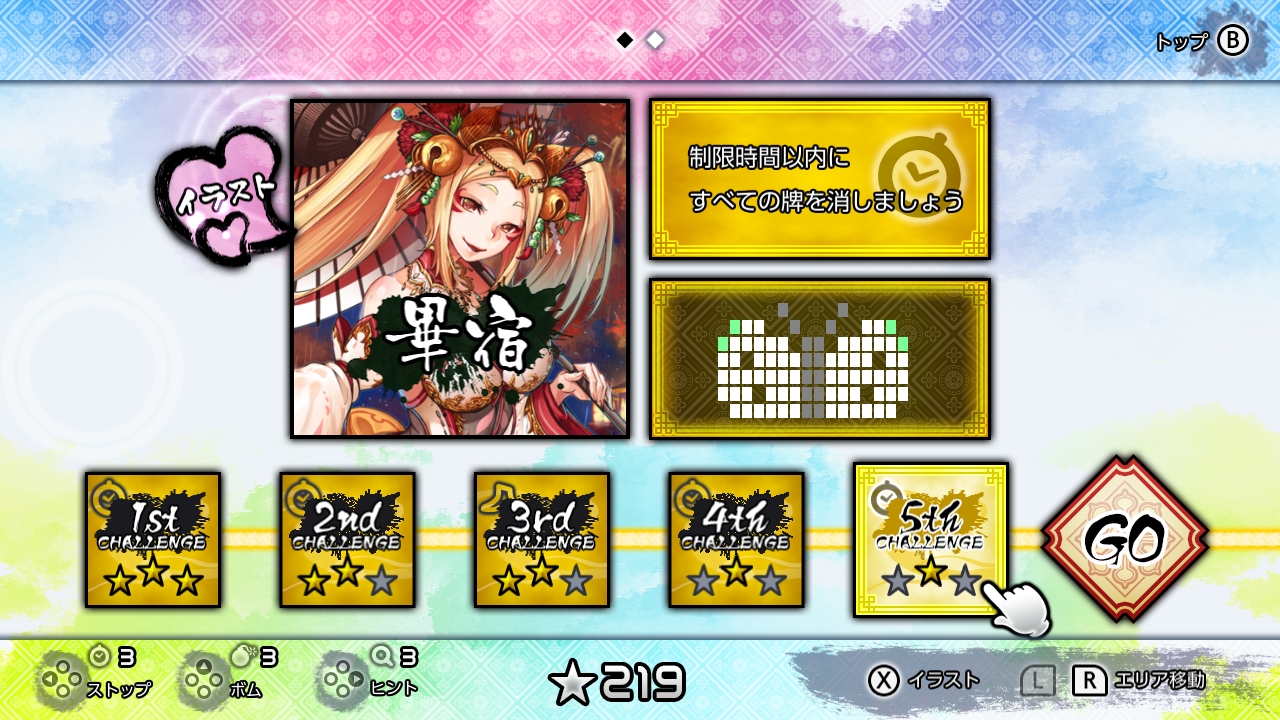Return to top with トップ B button
1280x720 pixels.
[x=1232, y=41]
